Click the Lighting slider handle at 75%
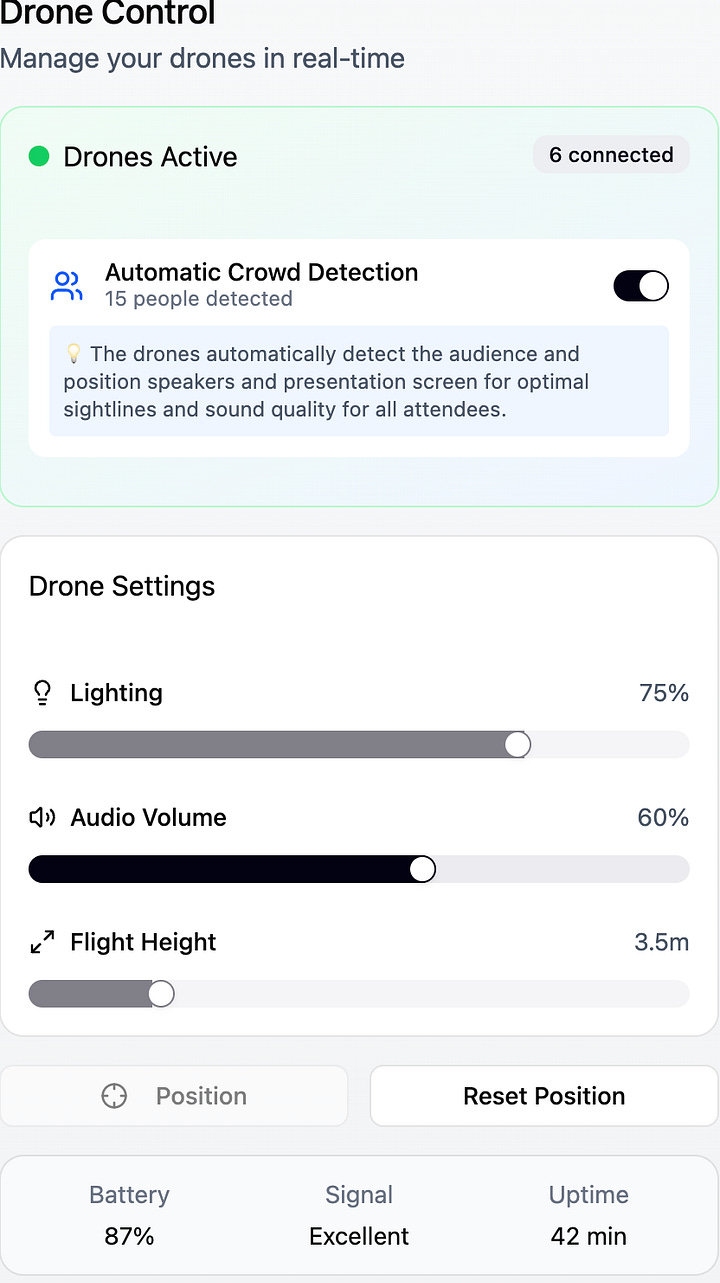720x1283 pixels. pyautogui.click(x=517, y=744)
